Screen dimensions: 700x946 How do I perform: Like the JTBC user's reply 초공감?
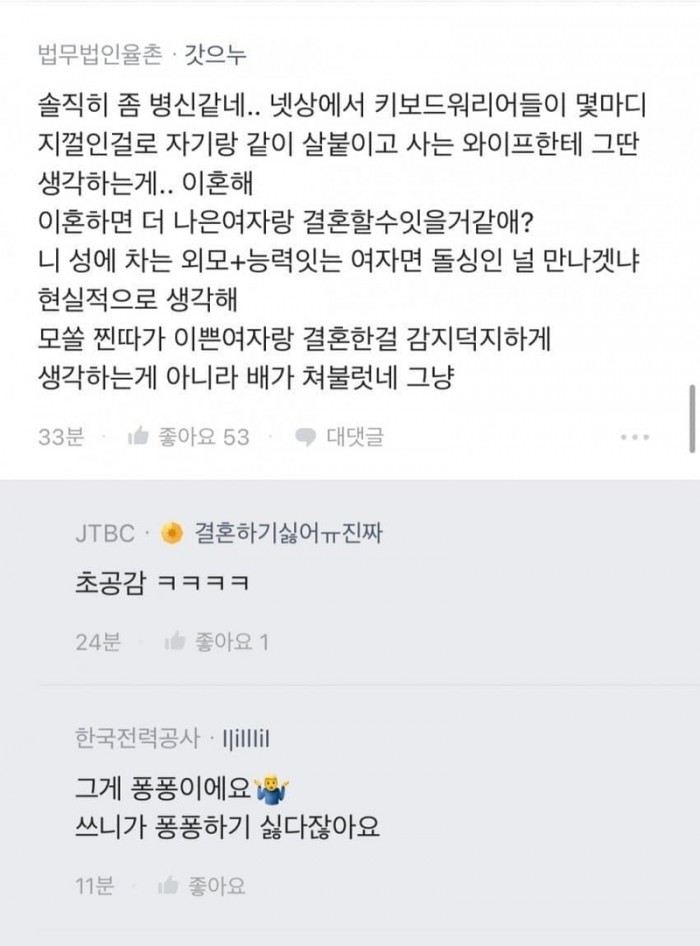[216, 641]
